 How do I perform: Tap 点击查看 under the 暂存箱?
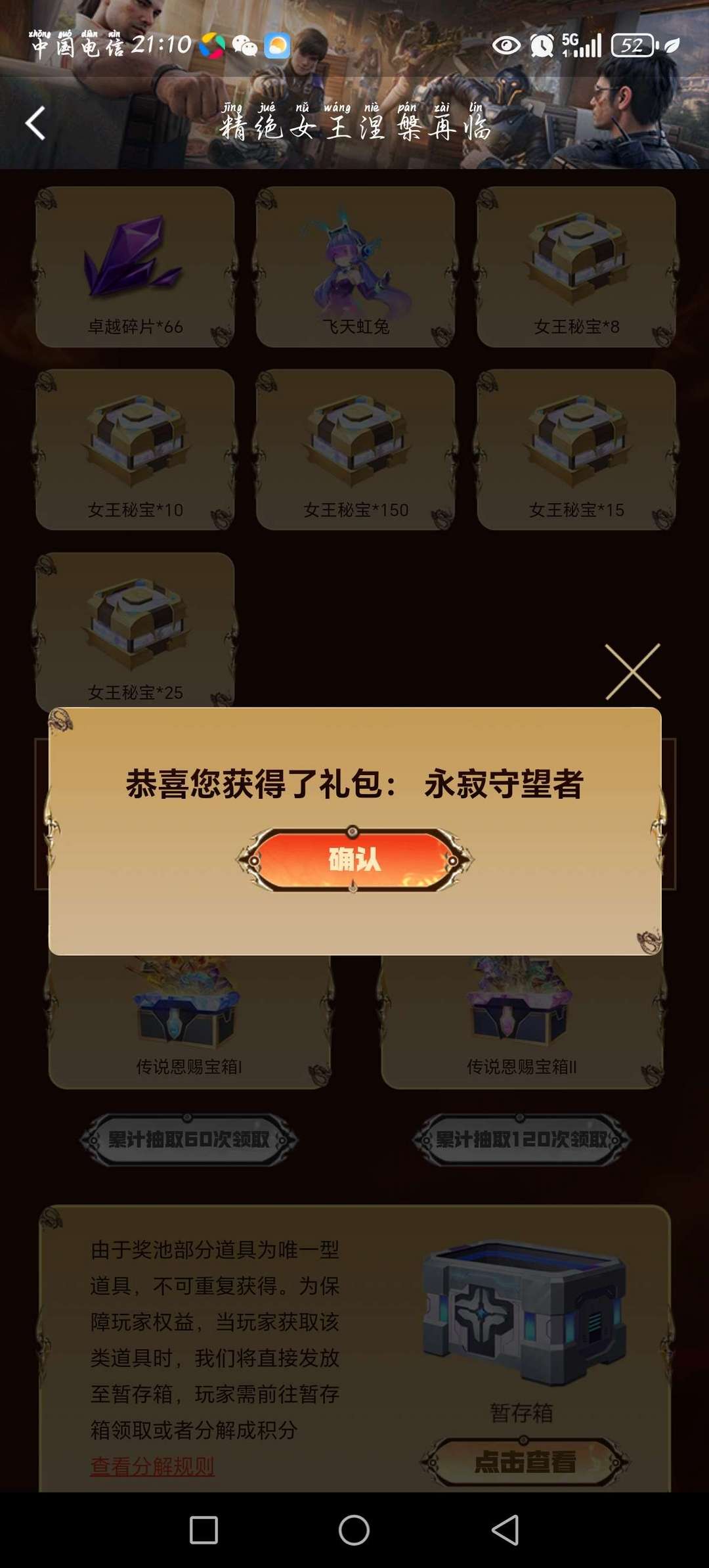(x=525, y=1462)
